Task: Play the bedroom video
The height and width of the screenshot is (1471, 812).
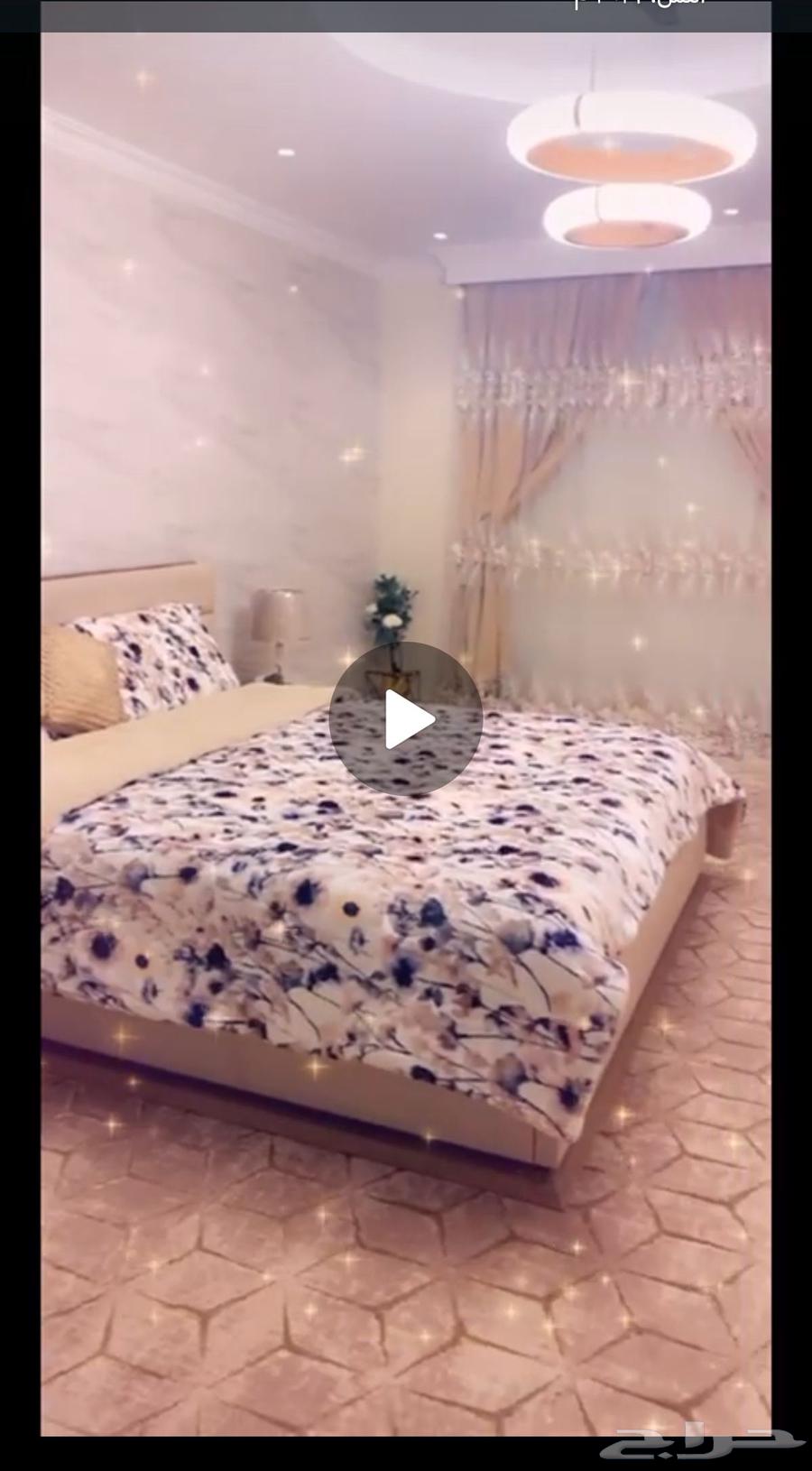Action: coord(406,719)
